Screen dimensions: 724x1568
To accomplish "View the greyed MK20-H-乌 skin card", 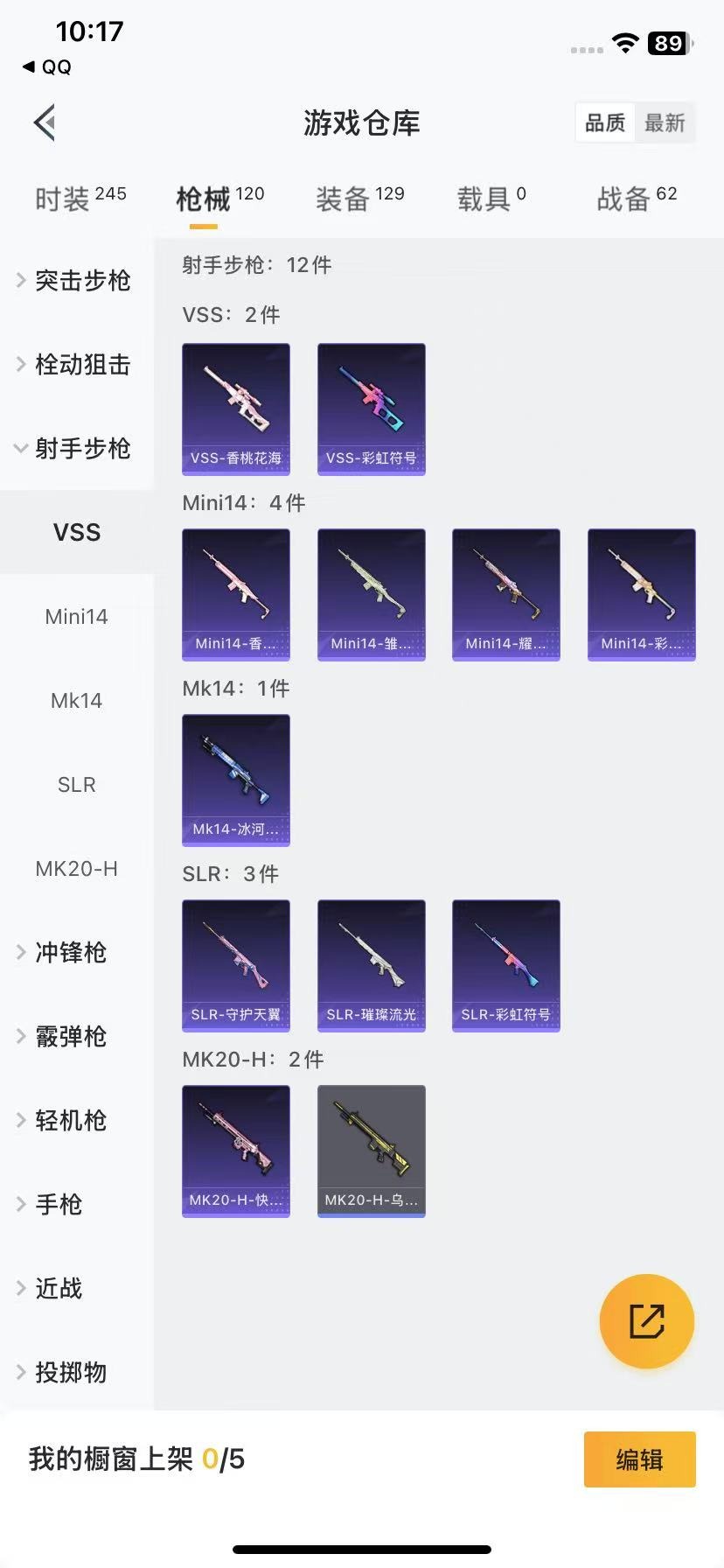I will coord(371,1151).
